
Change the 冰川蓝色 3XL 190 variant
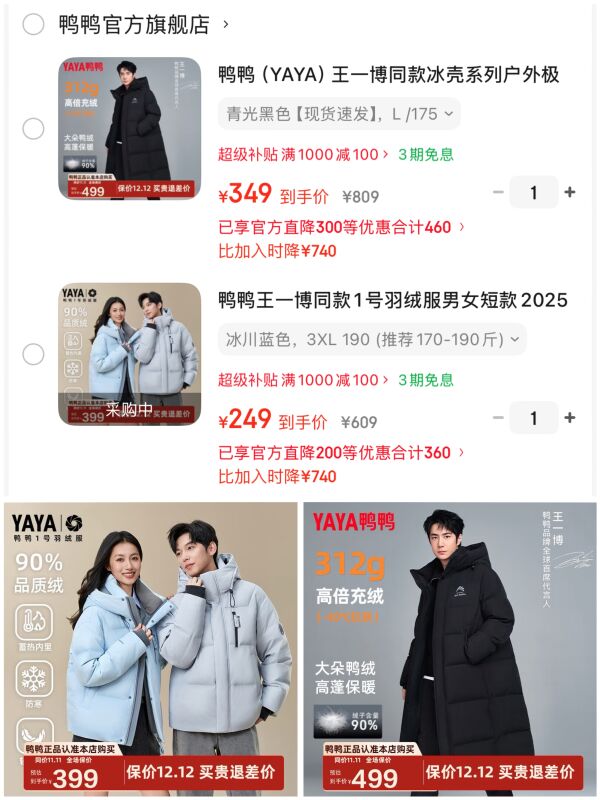(x=372, y=340)
